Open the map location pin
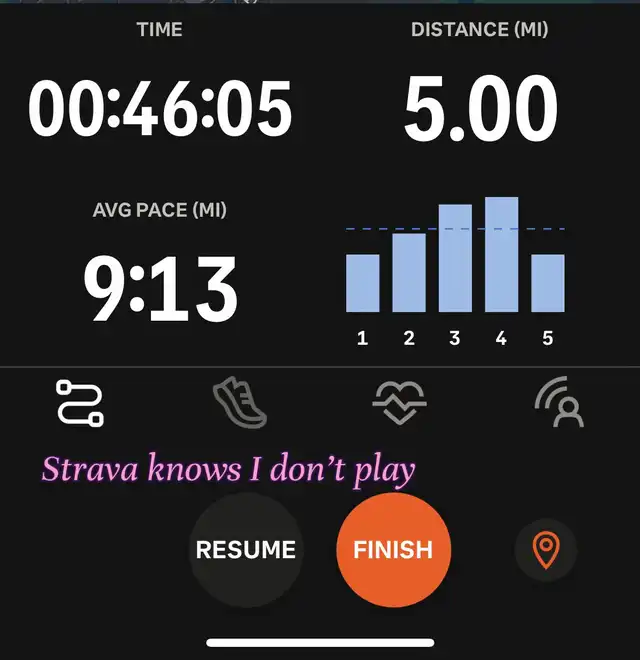Screen dimensions: 640x660 [x=545, y=550]
